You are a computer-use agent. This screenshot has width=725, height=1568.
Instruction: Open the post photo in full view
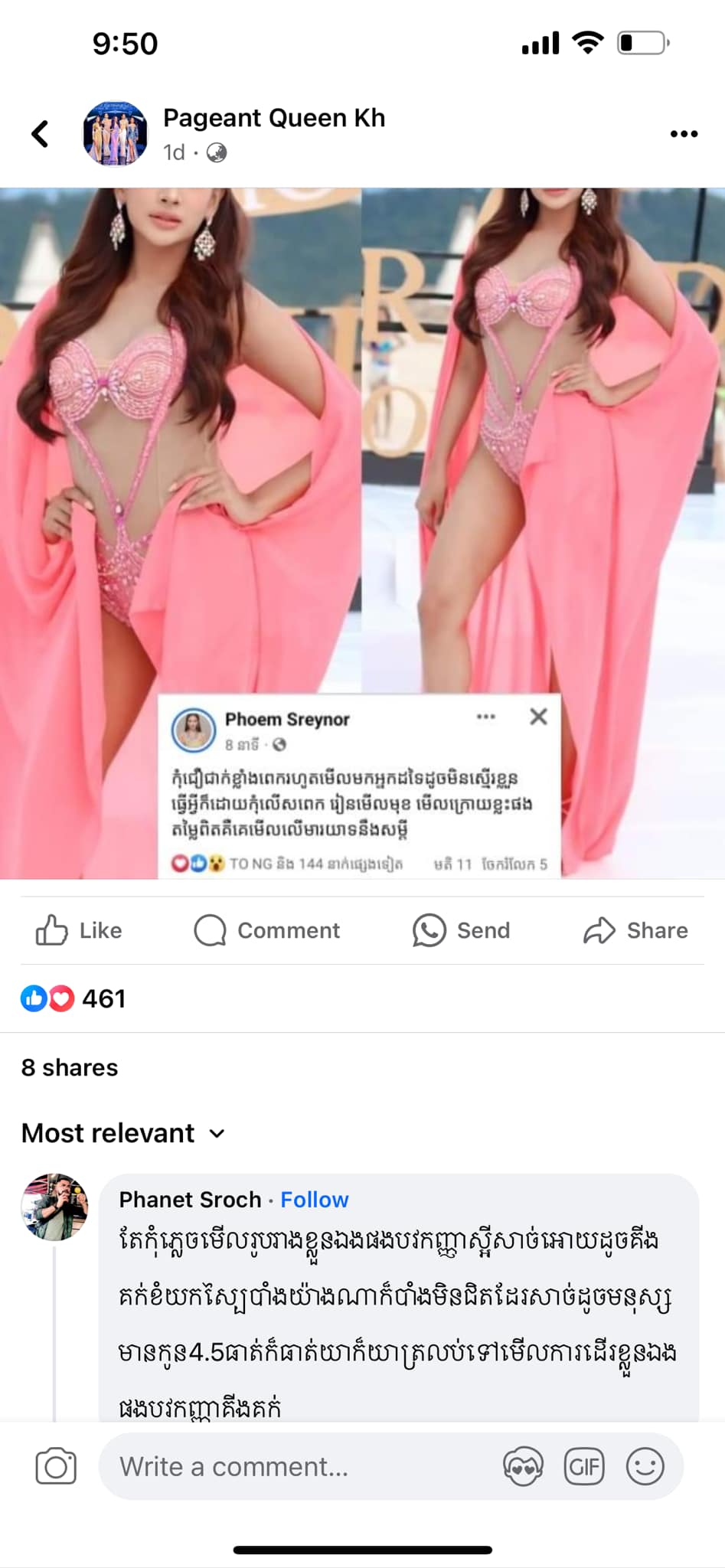tap(362, 459)
